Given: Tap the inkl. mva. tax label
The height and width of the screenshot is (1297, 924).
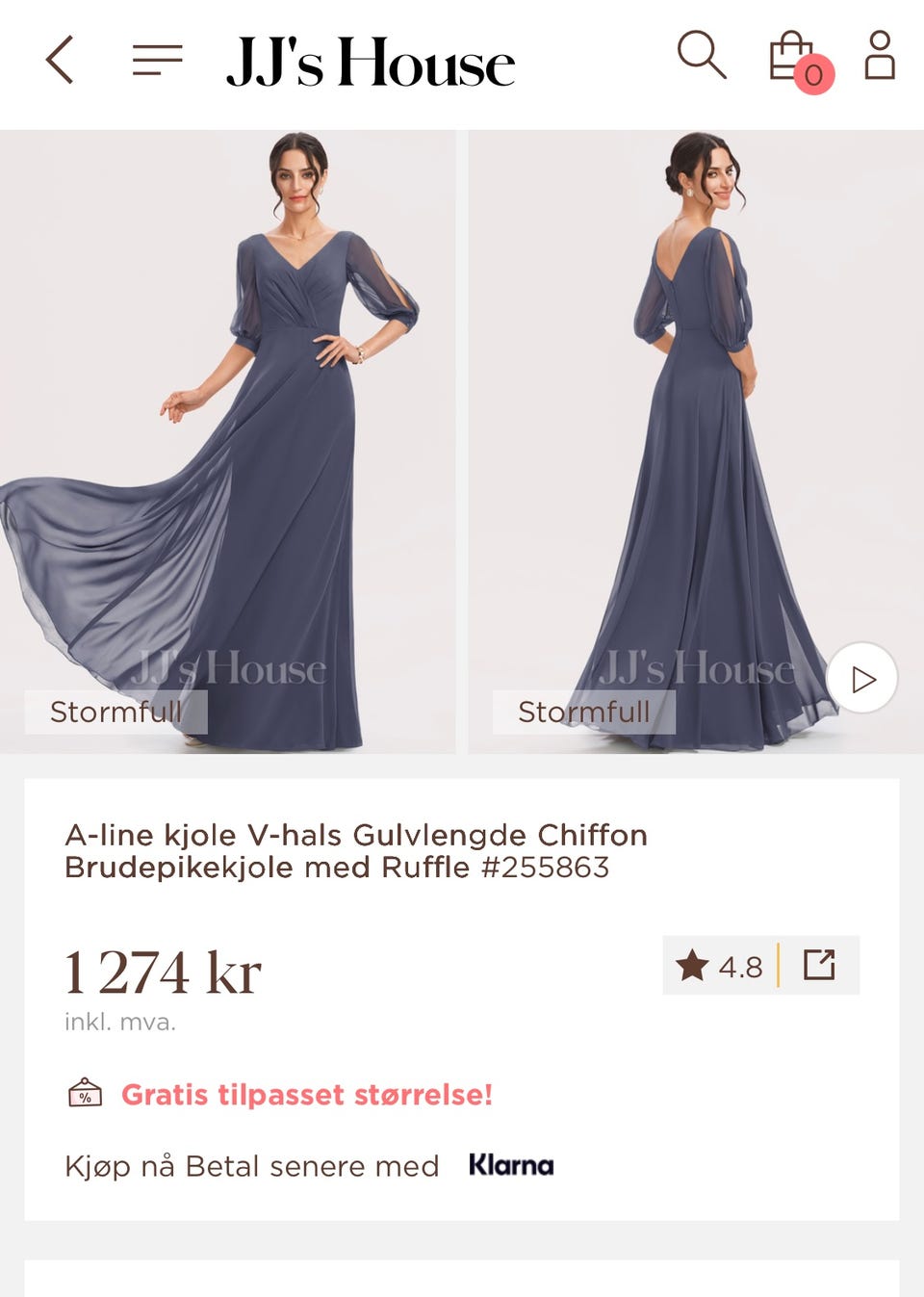Looking at the screenshot, I should [119, 1023].
